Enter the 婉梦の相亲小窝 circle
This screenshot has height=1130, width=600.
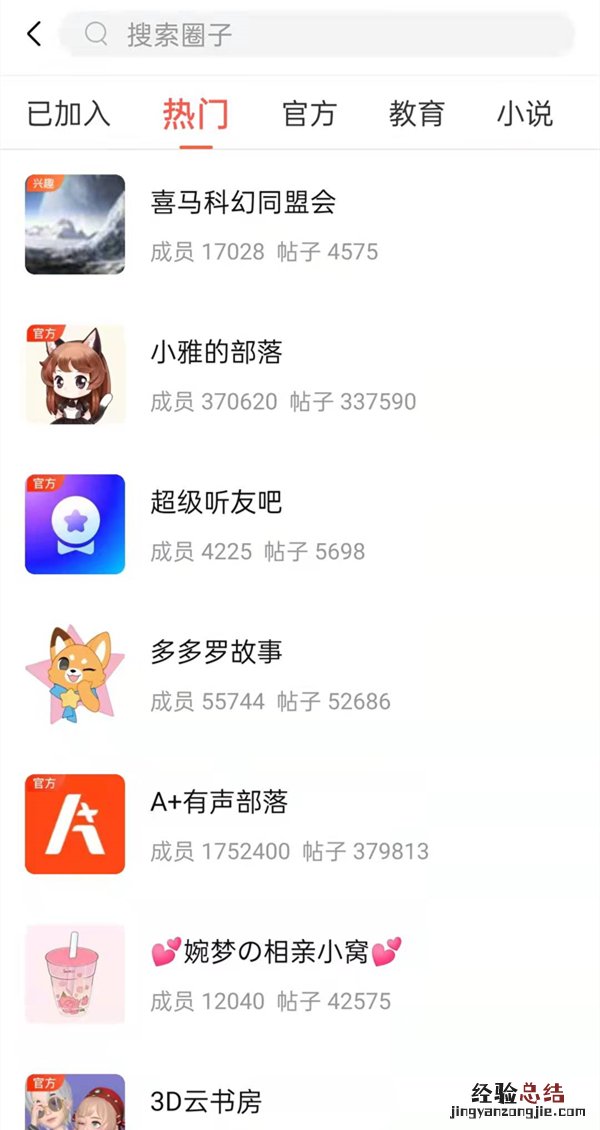[276, 952]
